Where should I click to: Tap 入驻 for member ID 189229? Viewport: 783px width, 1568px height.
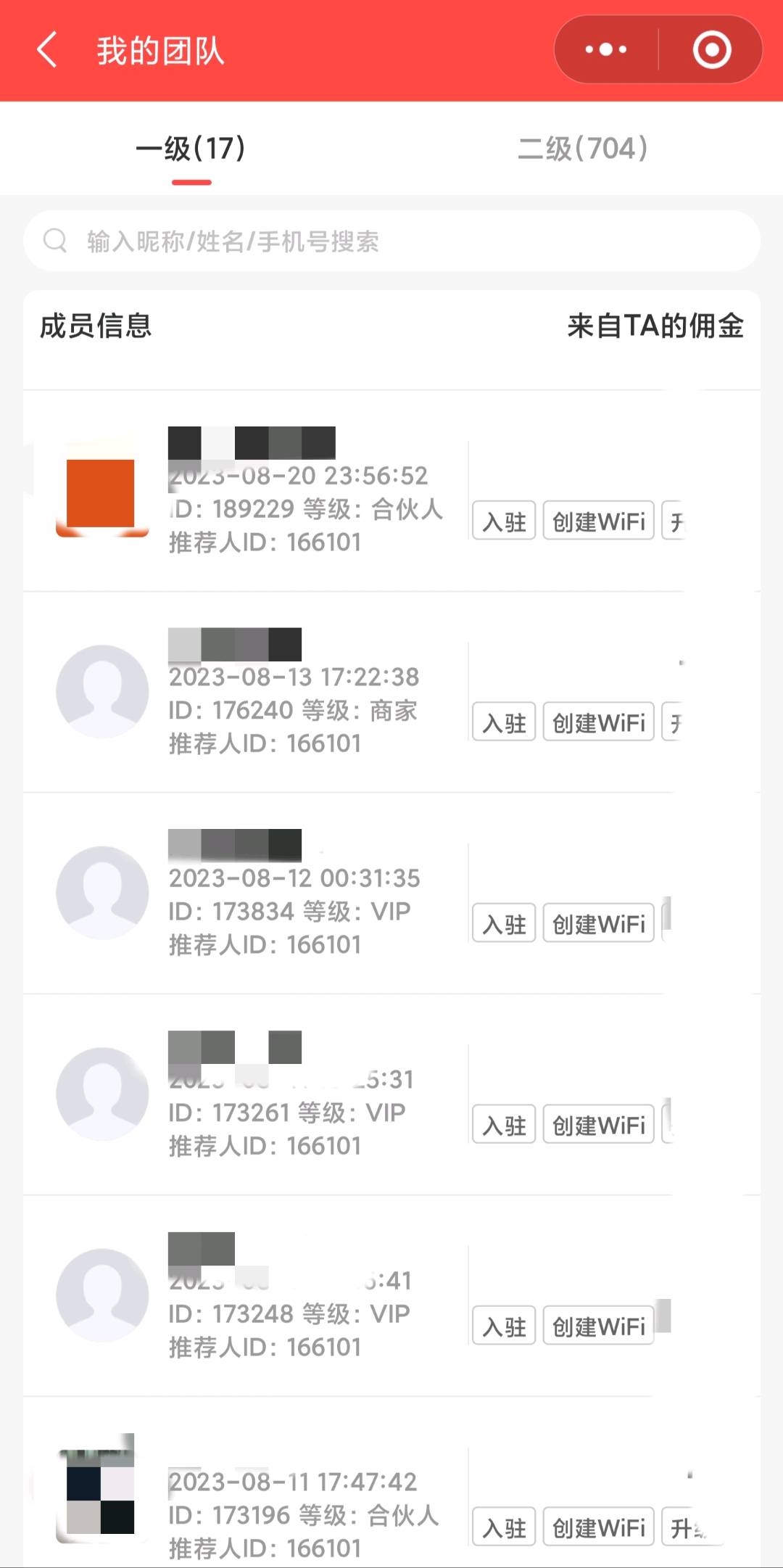click(504, 521)
